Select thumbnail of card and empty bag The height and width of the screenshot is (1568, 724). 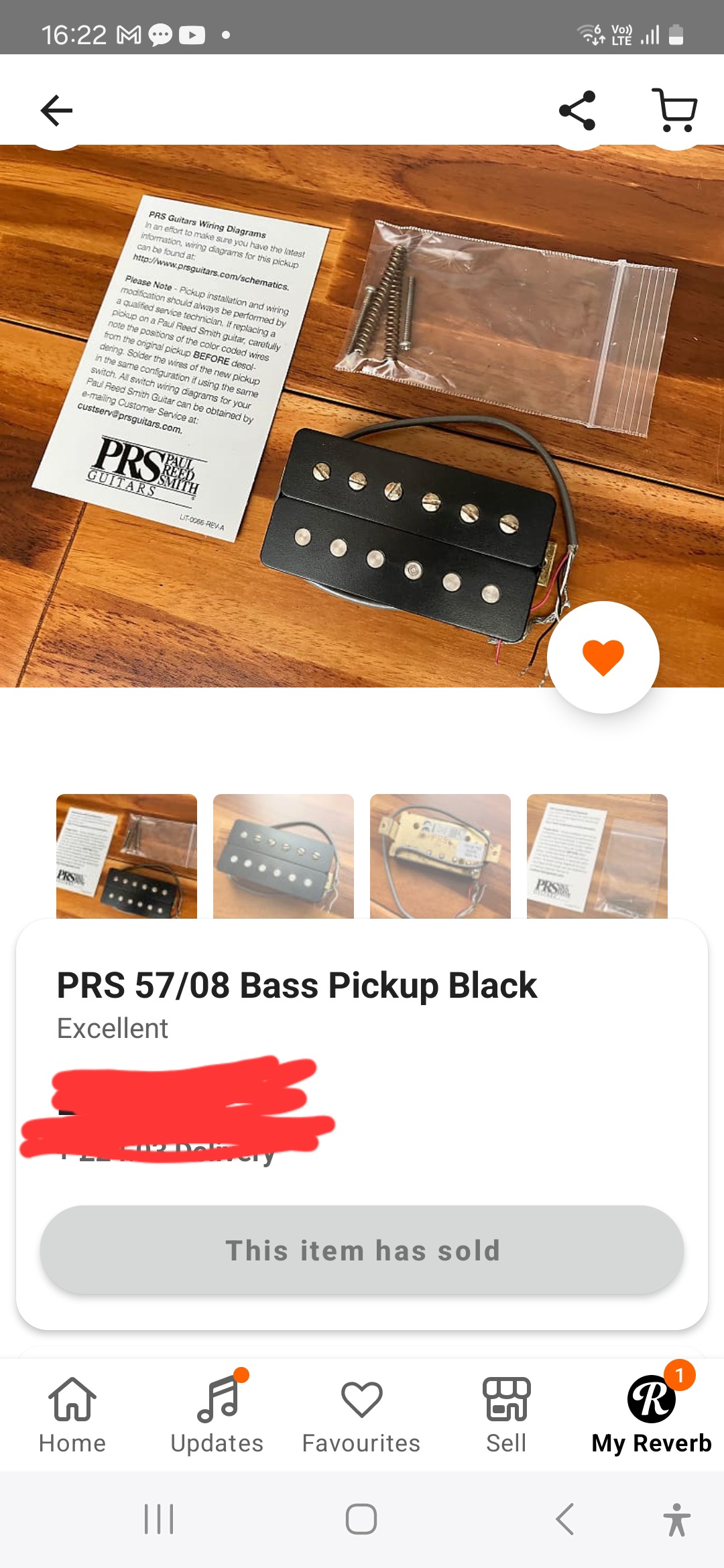(x=597, y=856)
